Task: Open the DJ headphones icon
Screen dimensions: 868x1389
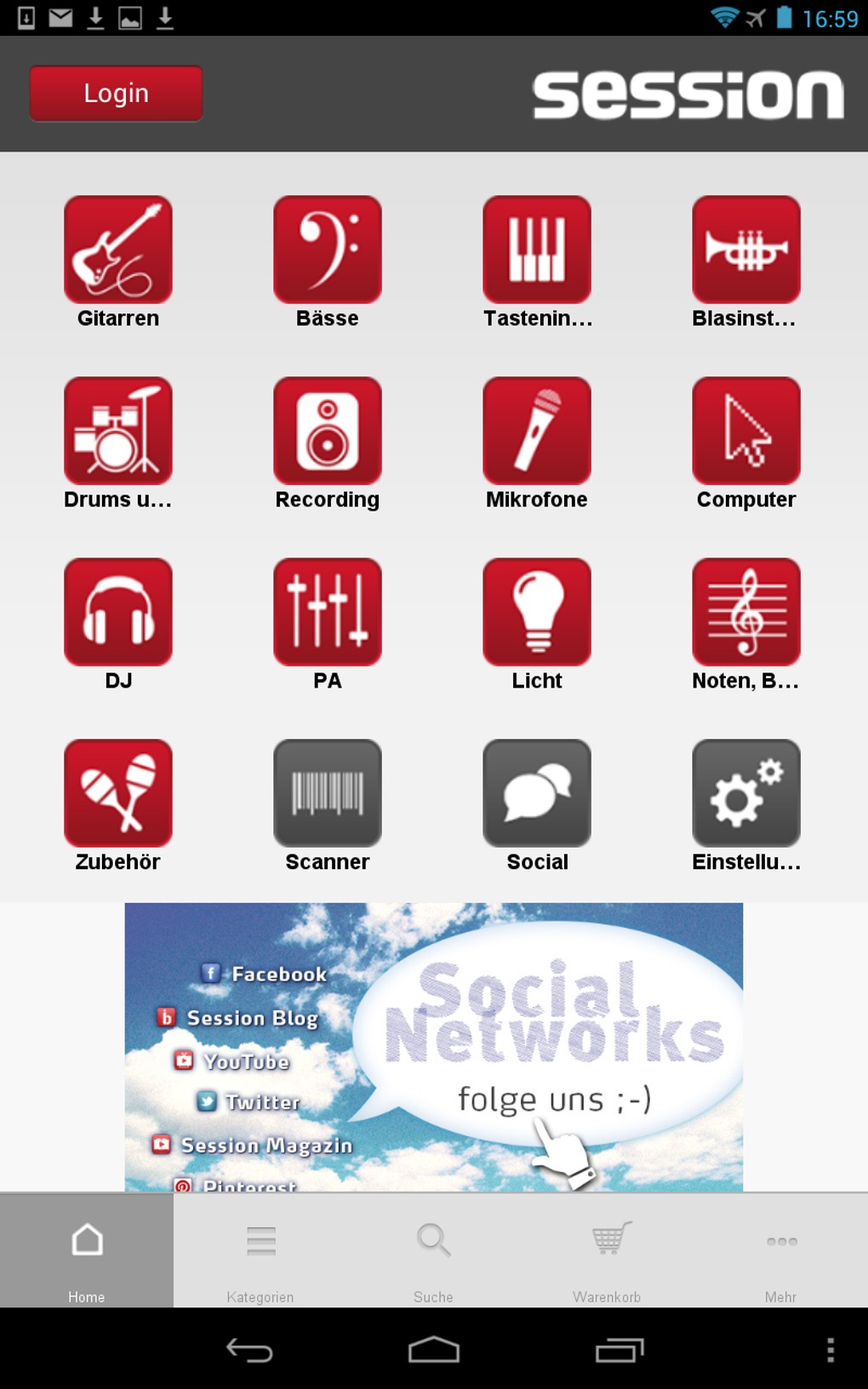Action: coord(117,612)
